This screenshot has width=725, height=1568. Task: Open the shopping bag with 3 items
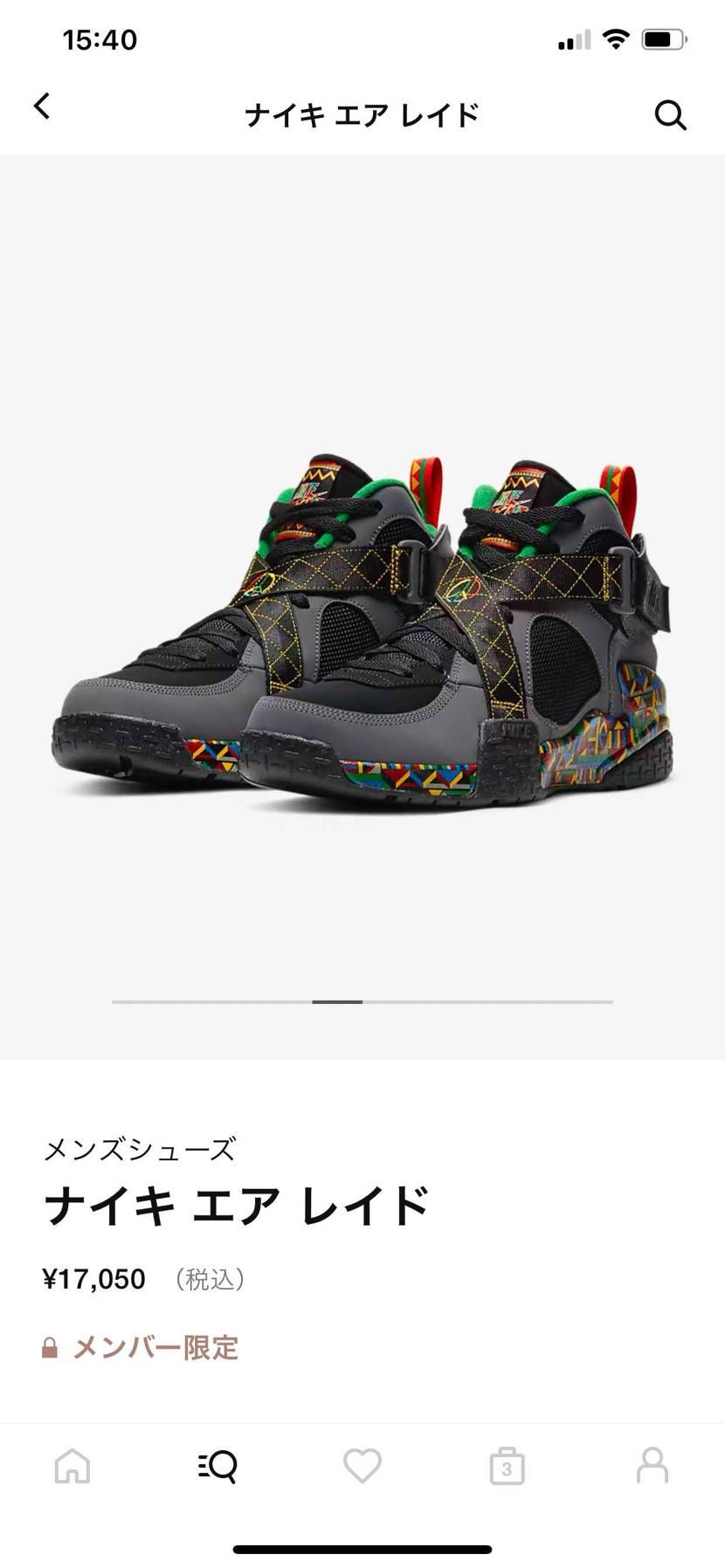tap(507, 1466)
